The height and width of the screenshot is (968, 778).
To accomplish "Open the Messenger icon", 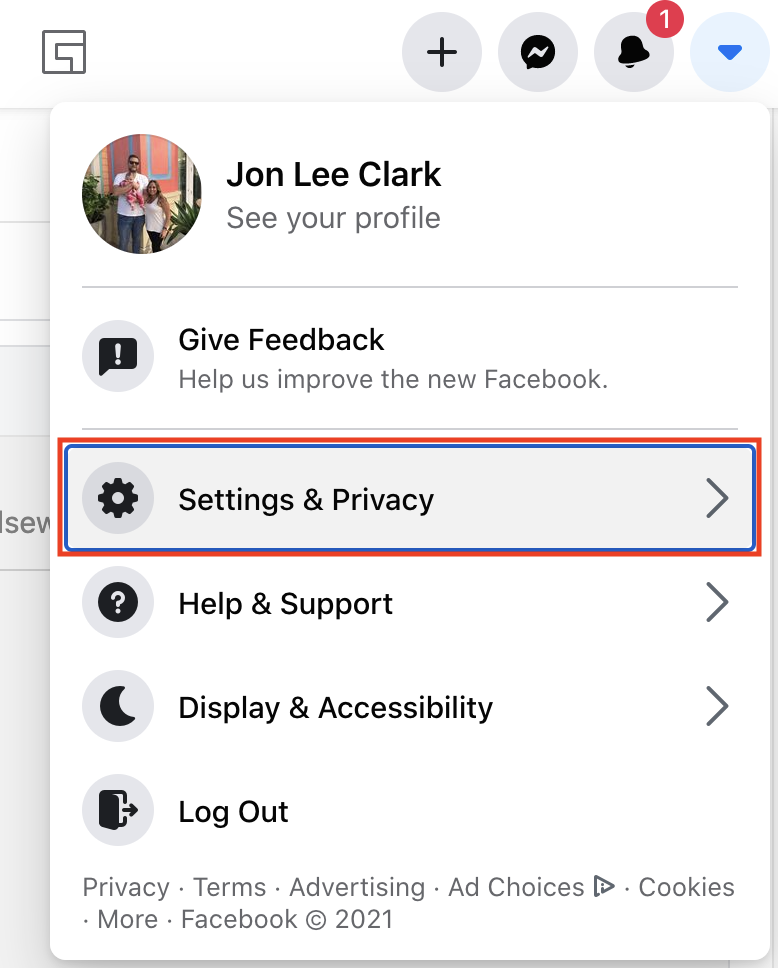I will click(538, 52).
